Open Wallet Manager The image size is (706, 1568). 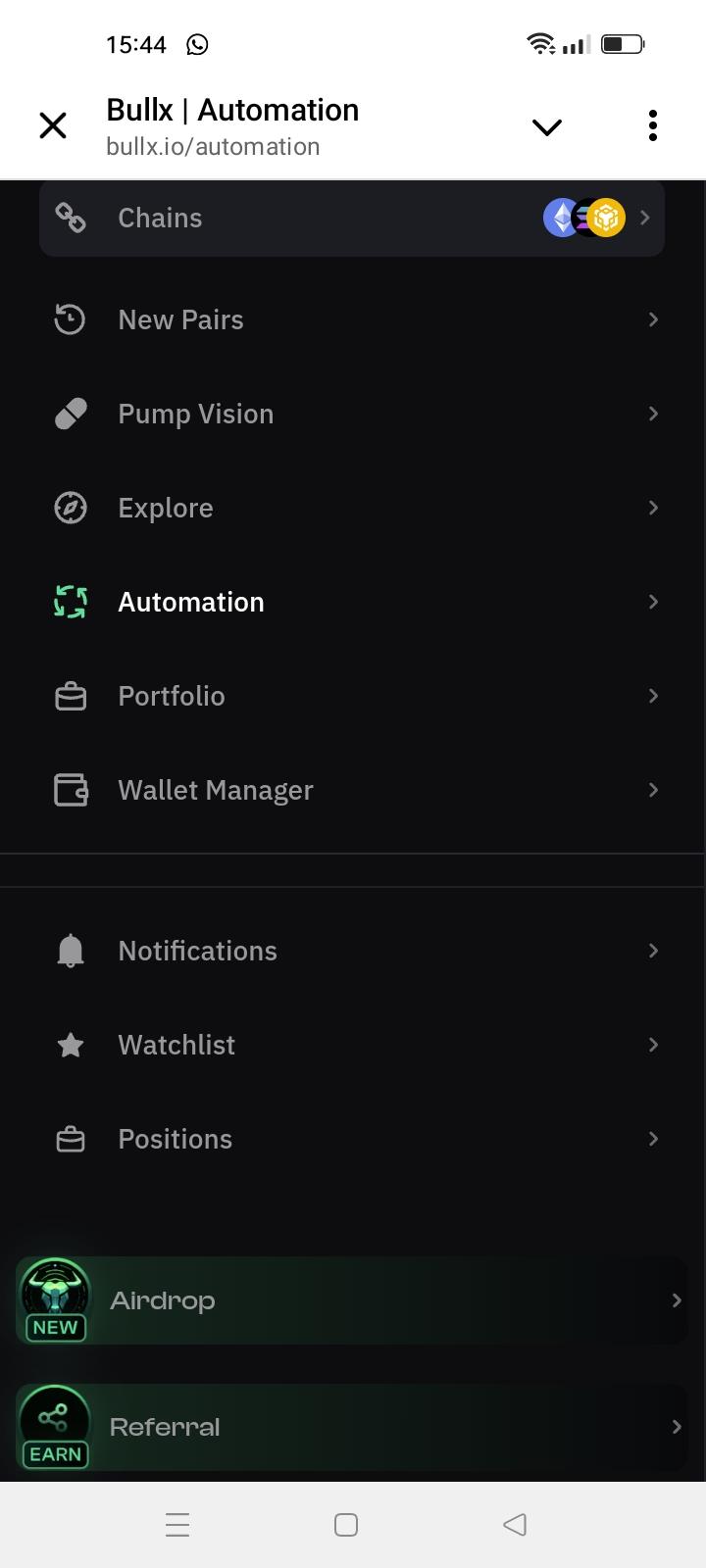(352, 790)
